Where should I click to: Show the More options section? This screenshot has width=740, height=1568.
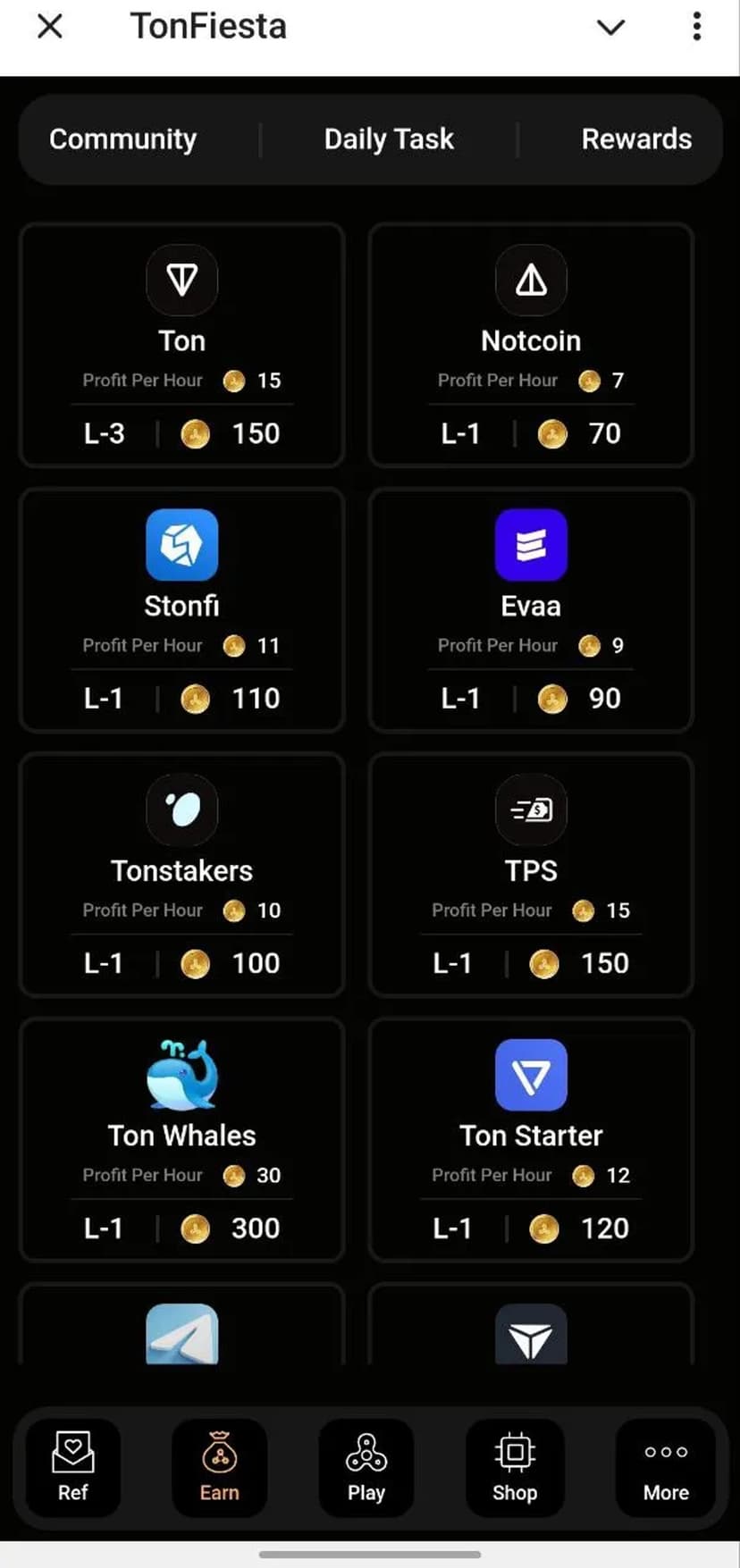pyautogui.click(x=666, y=1467)
